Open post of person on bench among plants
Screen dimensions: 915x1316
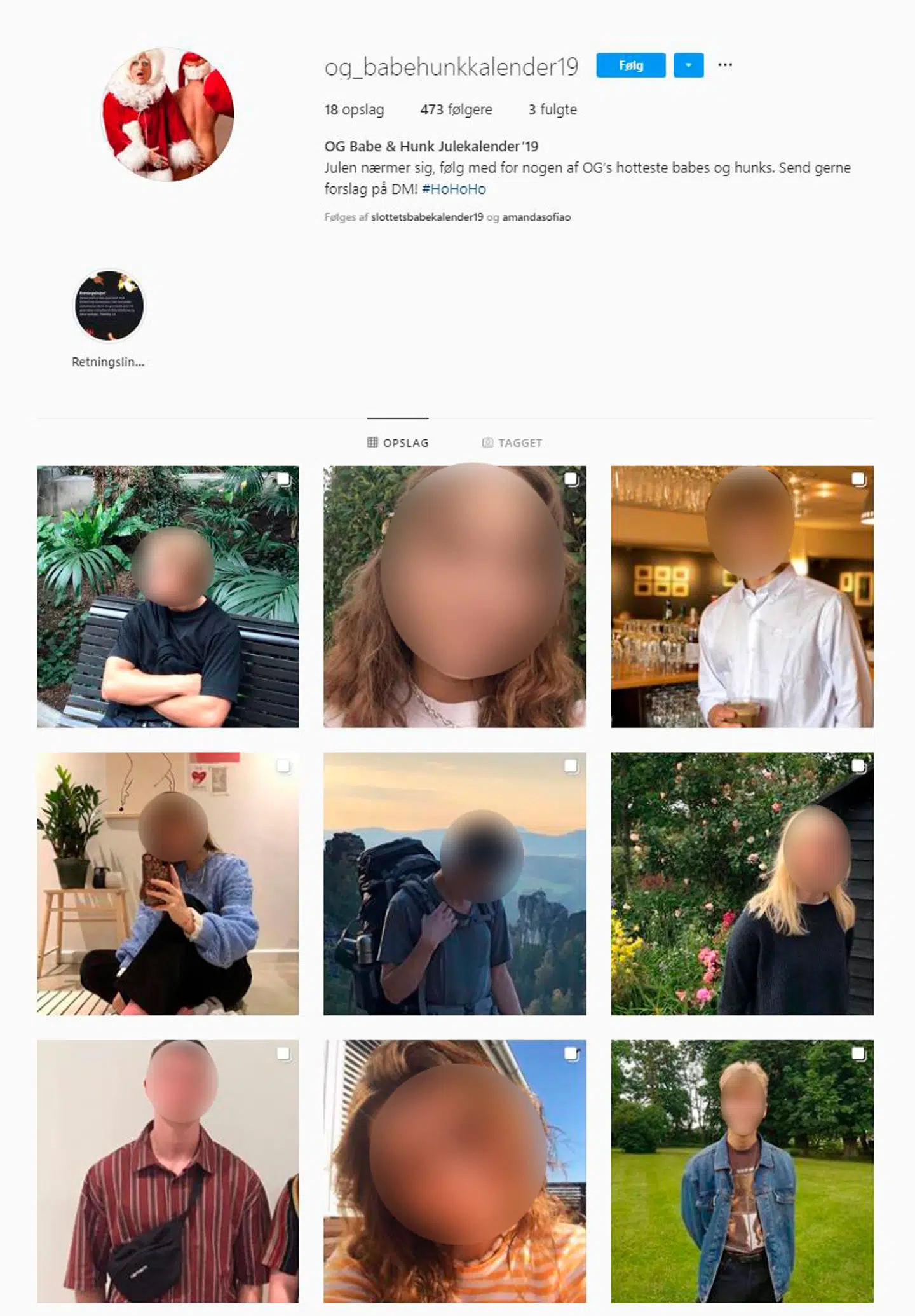coord(168,596)
